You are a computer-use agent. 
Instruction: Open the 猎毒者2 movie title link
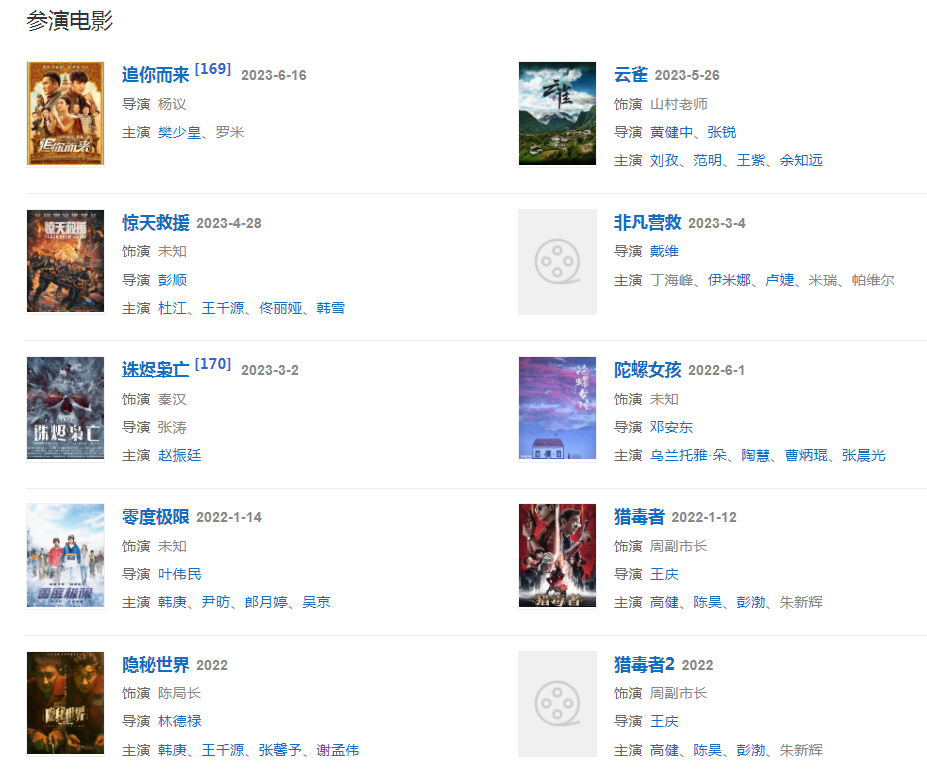tap(644, 665)
